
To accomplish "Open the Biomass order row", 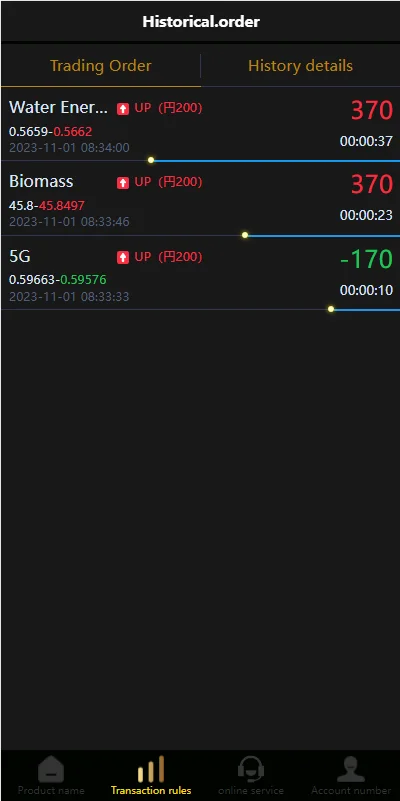I will coord(200,199).
